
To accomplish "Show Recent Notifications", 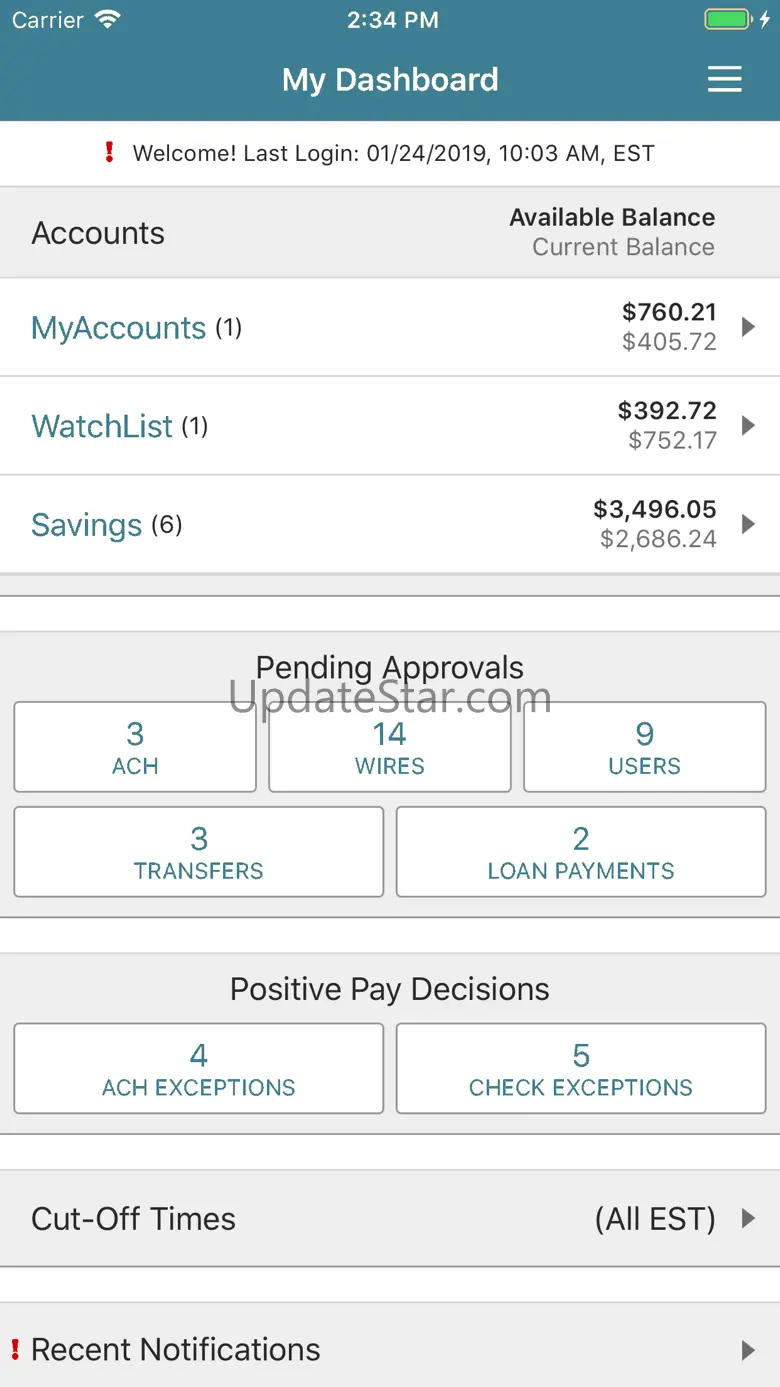I will 389,1350.
